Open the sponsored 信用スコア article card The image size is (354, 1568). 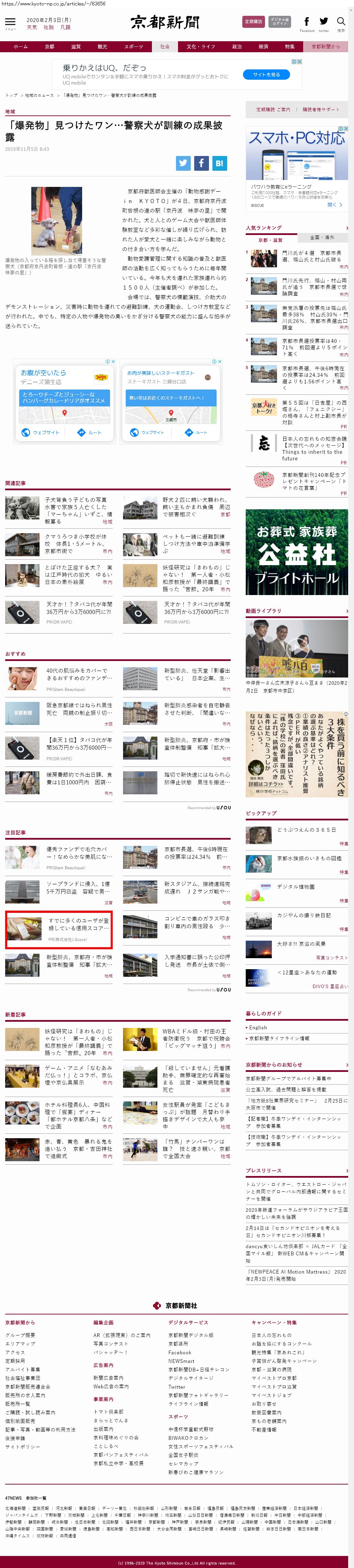pos(58,929)
